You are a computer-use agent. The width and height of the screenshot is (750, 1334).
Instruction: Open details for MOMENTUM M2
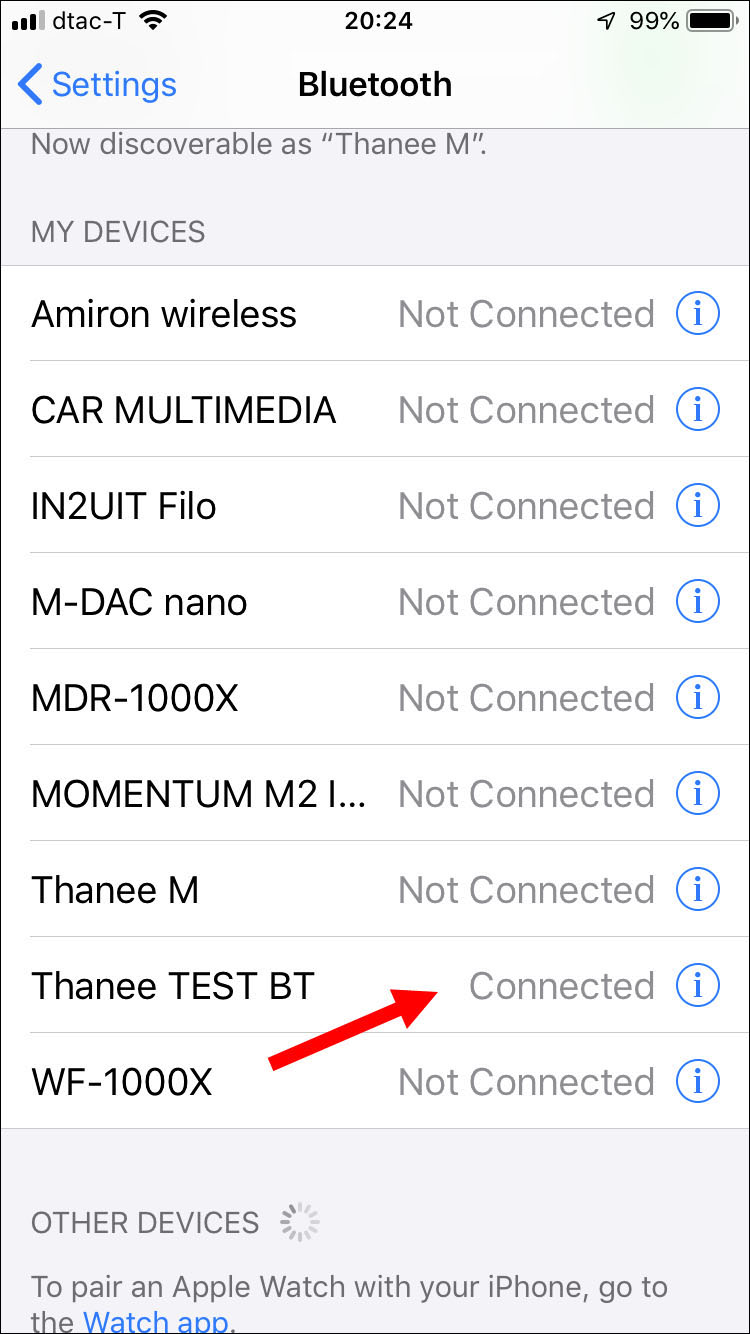[x=697, y=794]
